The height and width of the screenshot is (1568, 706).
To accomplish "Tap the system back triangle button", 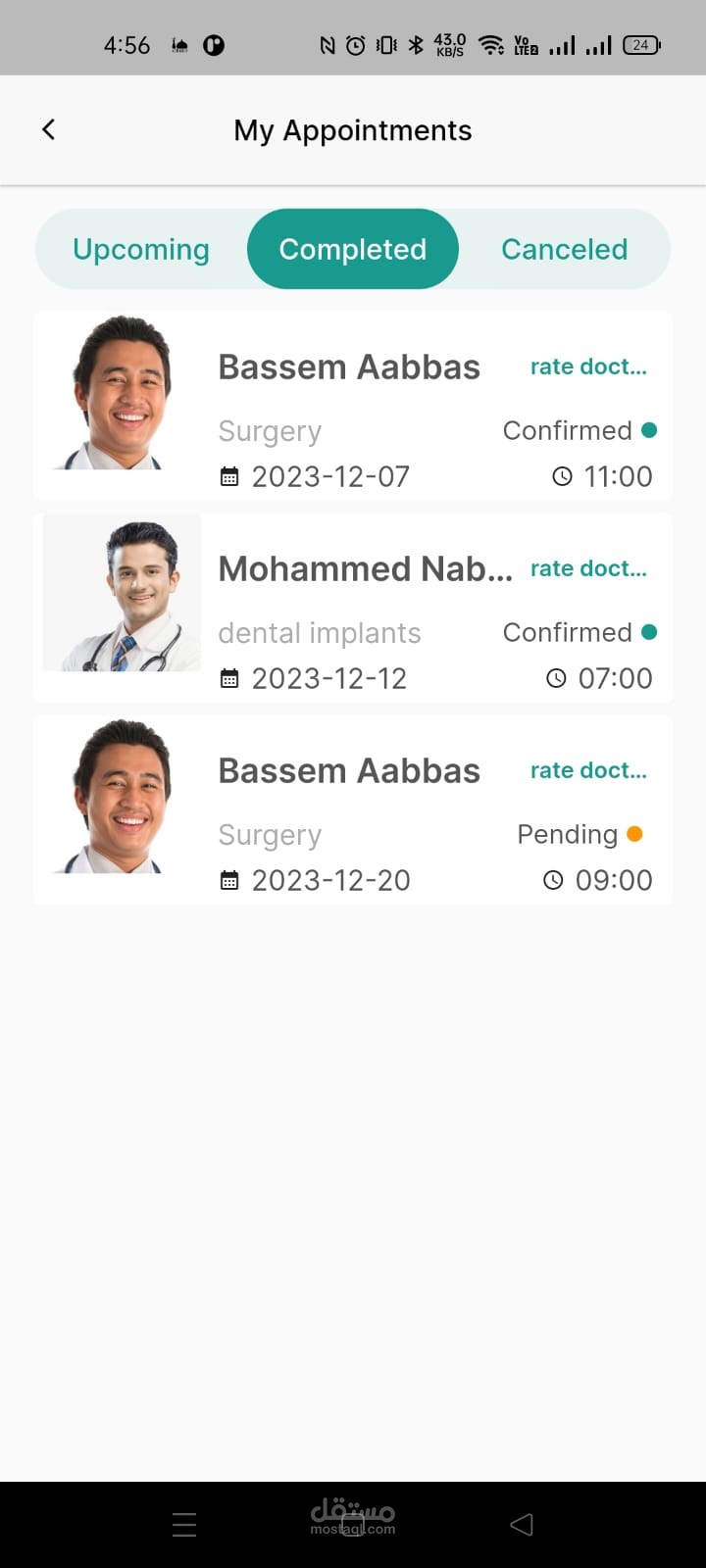I will point(522,1524).
